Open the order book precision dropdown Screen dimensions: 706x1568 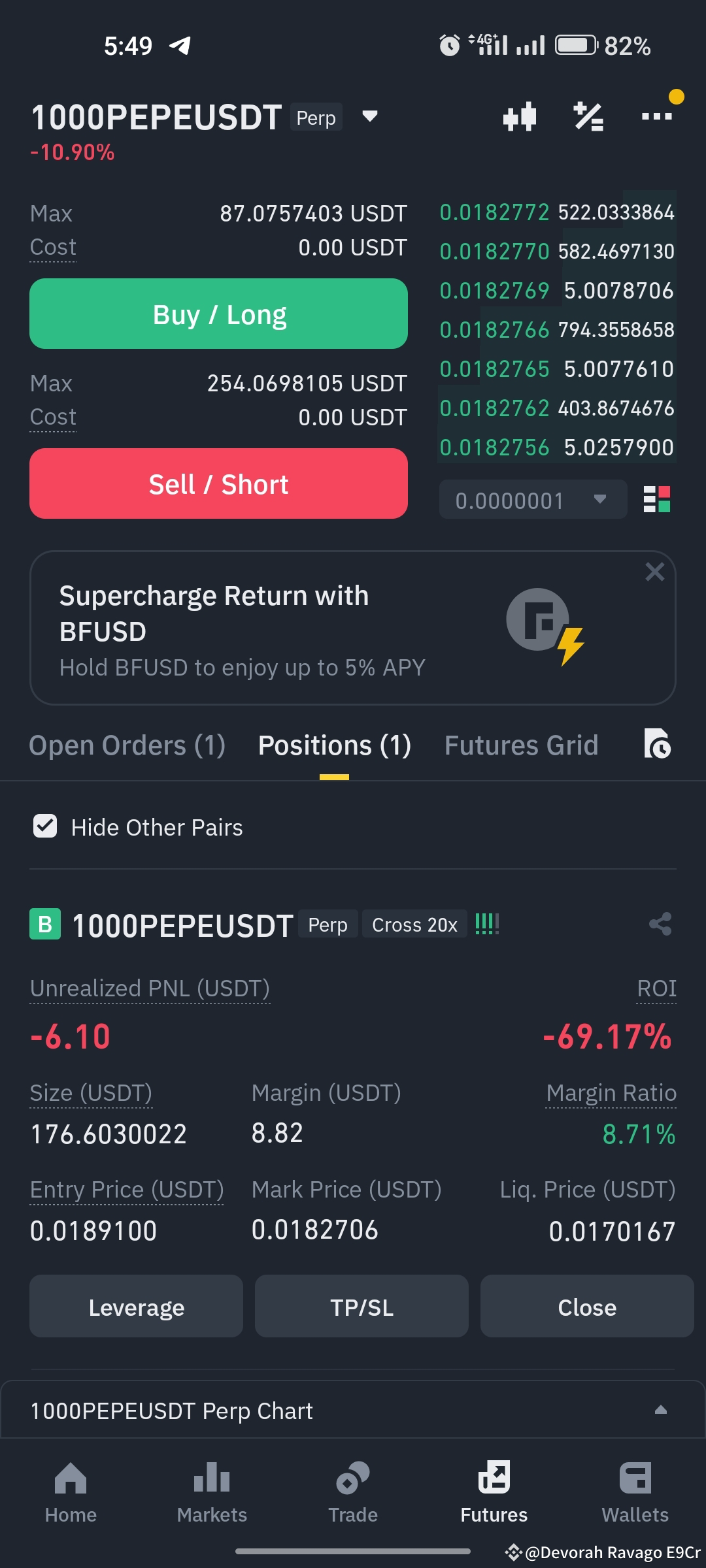click(x=532, y=500)
